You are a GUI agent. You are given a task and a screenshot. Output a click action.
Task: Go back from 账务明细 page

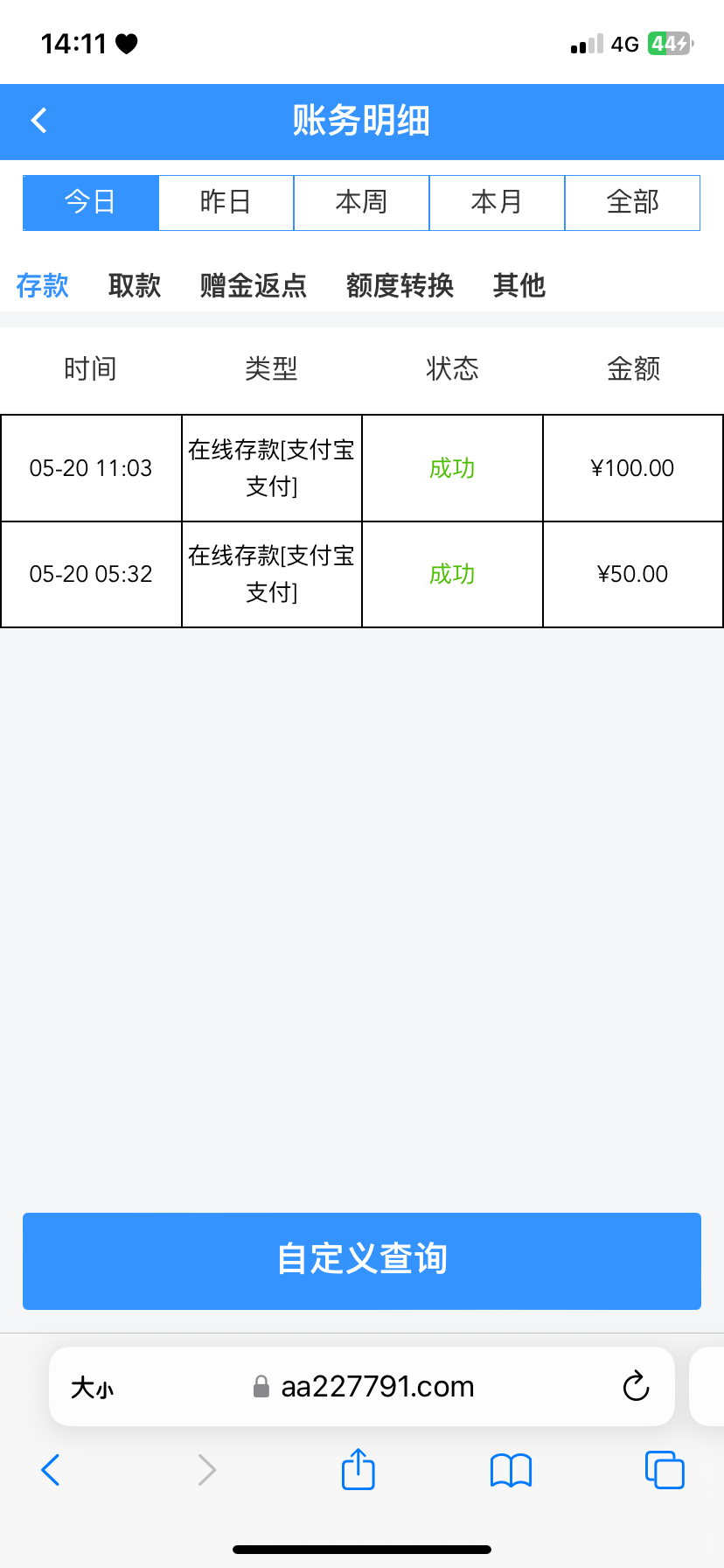pos(38,121)
